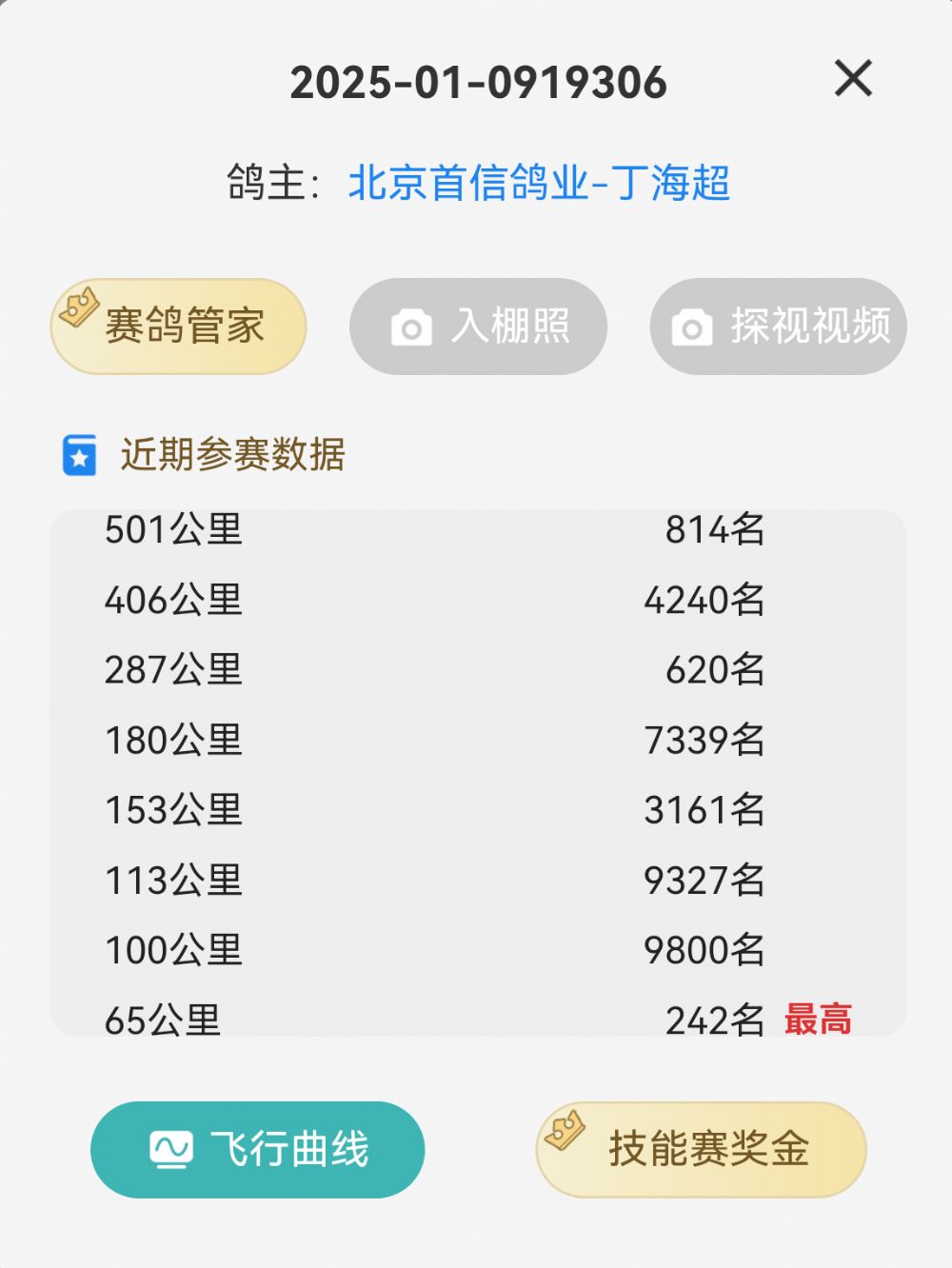952x1268 pixels.
Task: Check 技能赛奖金 skill race prize money
Action: pyautogui.click(x=702, y=1149)
